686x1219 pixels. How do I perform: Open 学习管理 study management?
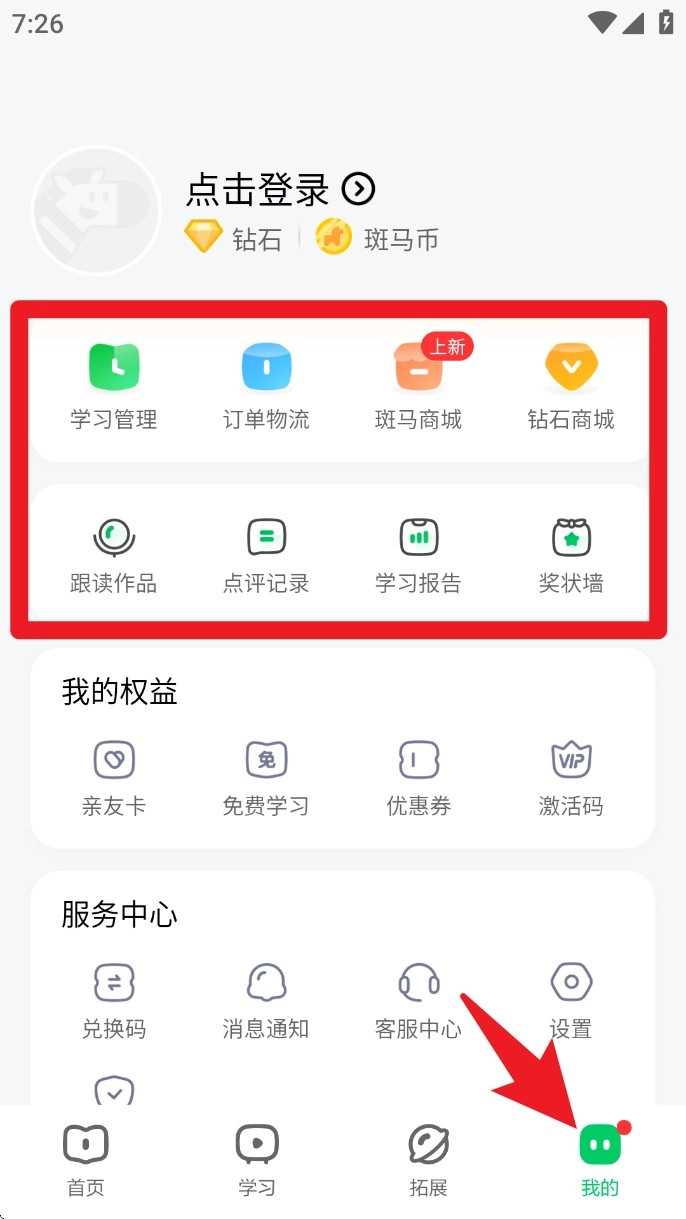[x=114, y=386]
